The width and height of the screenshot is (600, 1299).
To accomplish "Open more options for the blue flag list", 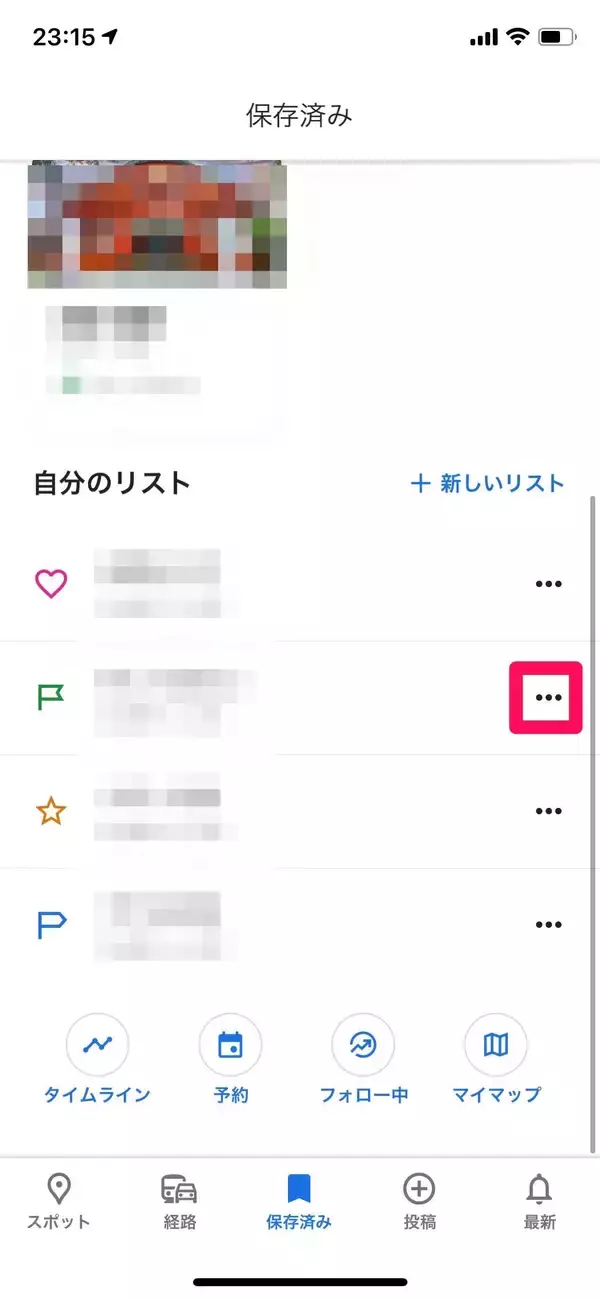I will tap(547, 925).
